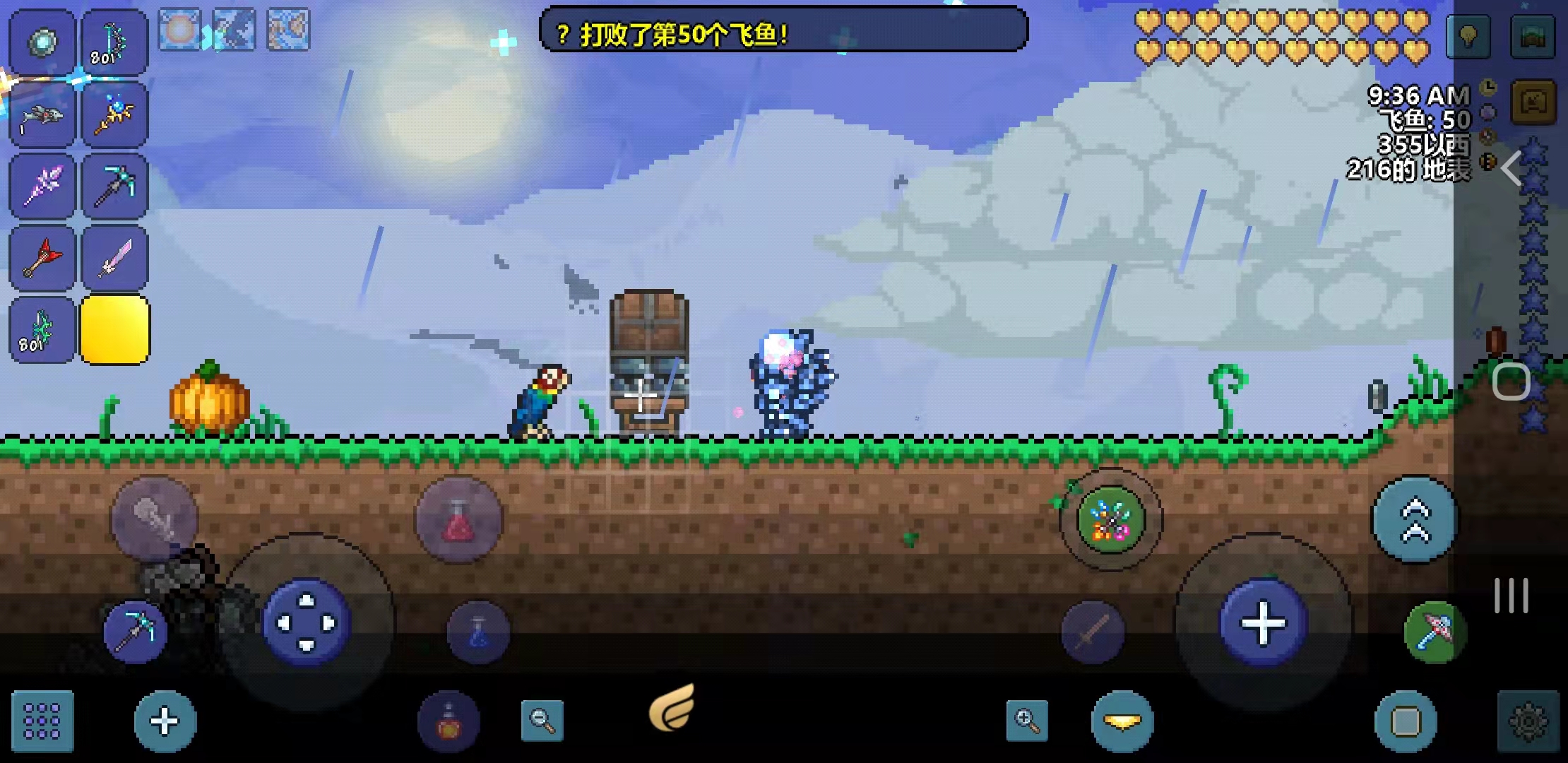Tap the golden wing mount button
Screen dimensions: 1568x763
click(672, 708)
